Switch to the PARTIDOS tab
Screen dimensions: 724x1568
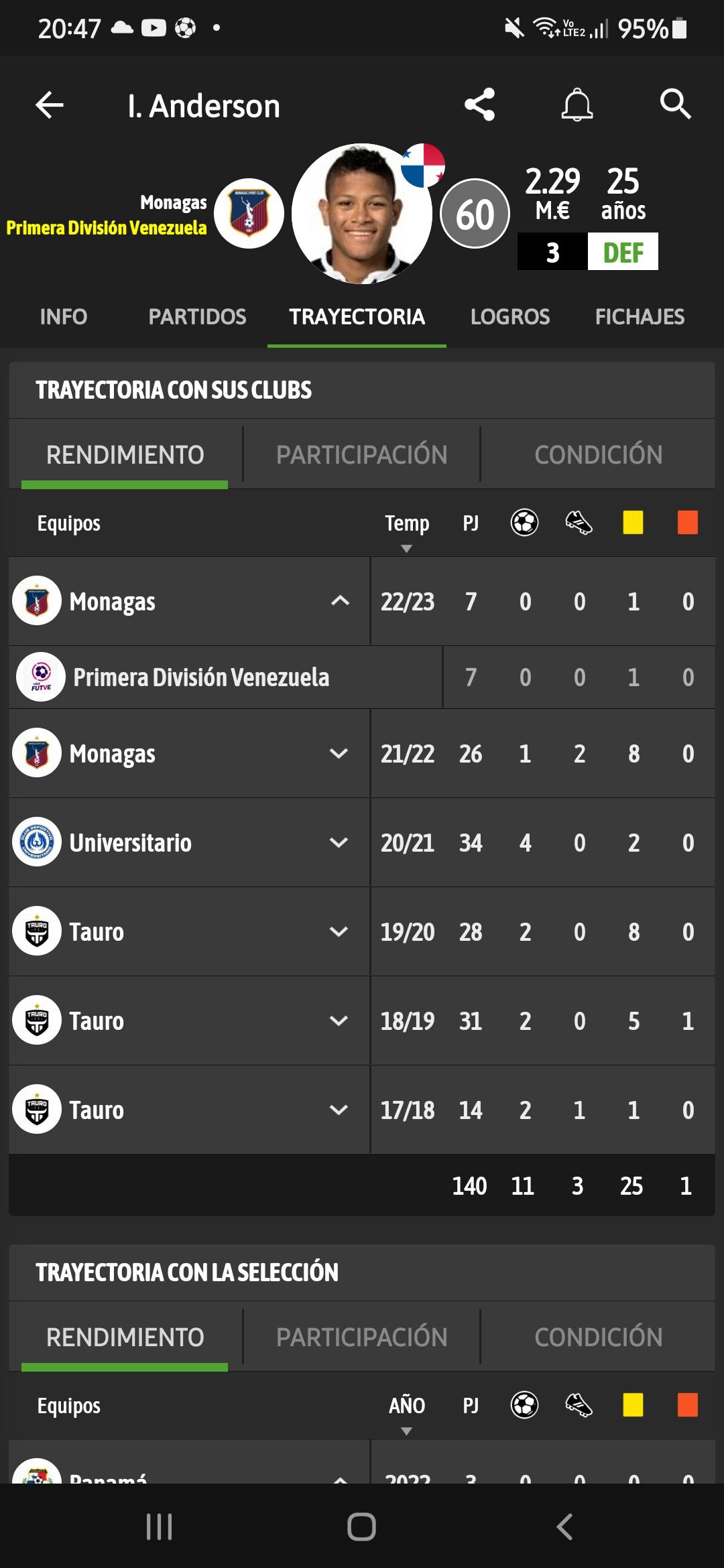[197, 316]
